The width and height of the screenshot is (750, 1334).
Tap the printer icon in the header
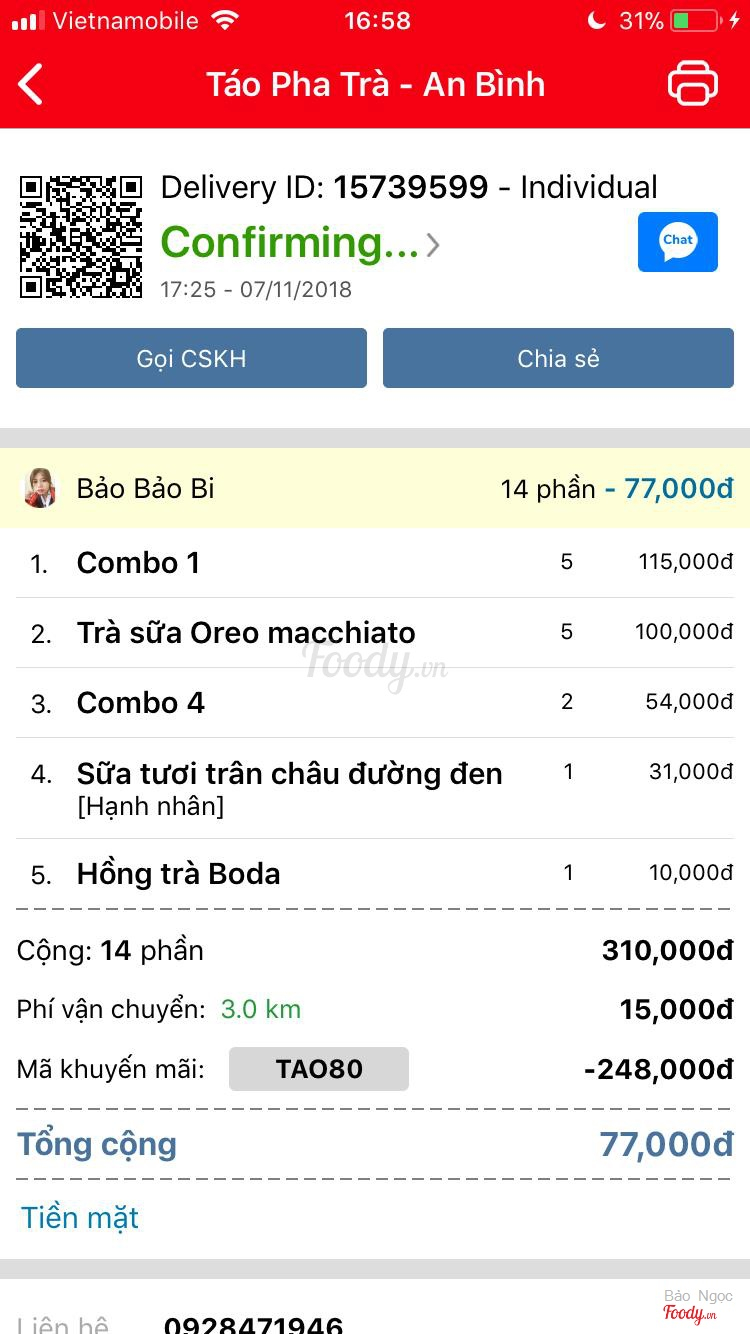692,84
